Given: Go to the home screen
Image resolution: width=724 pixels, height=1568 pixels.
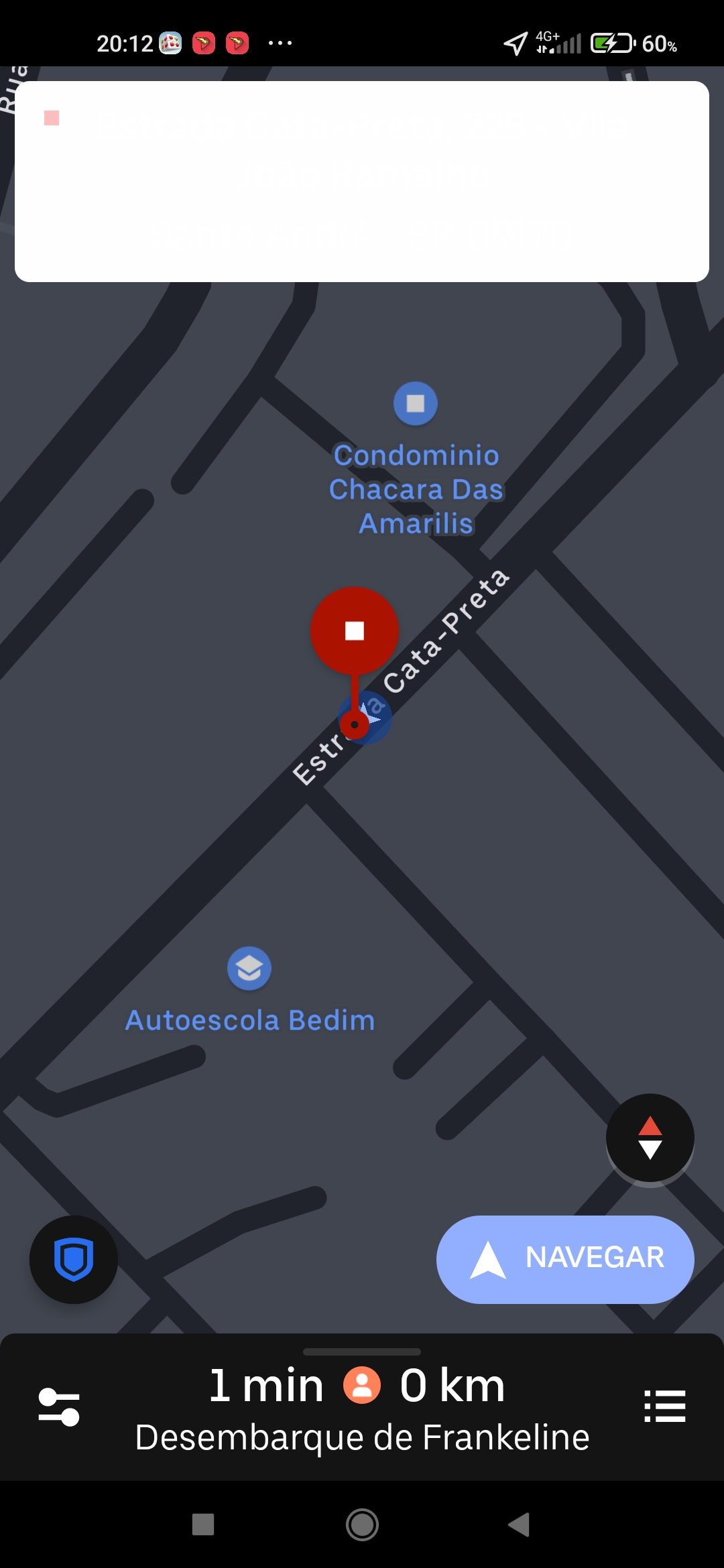Looking at the screenshot, I should click(362, 1524).
